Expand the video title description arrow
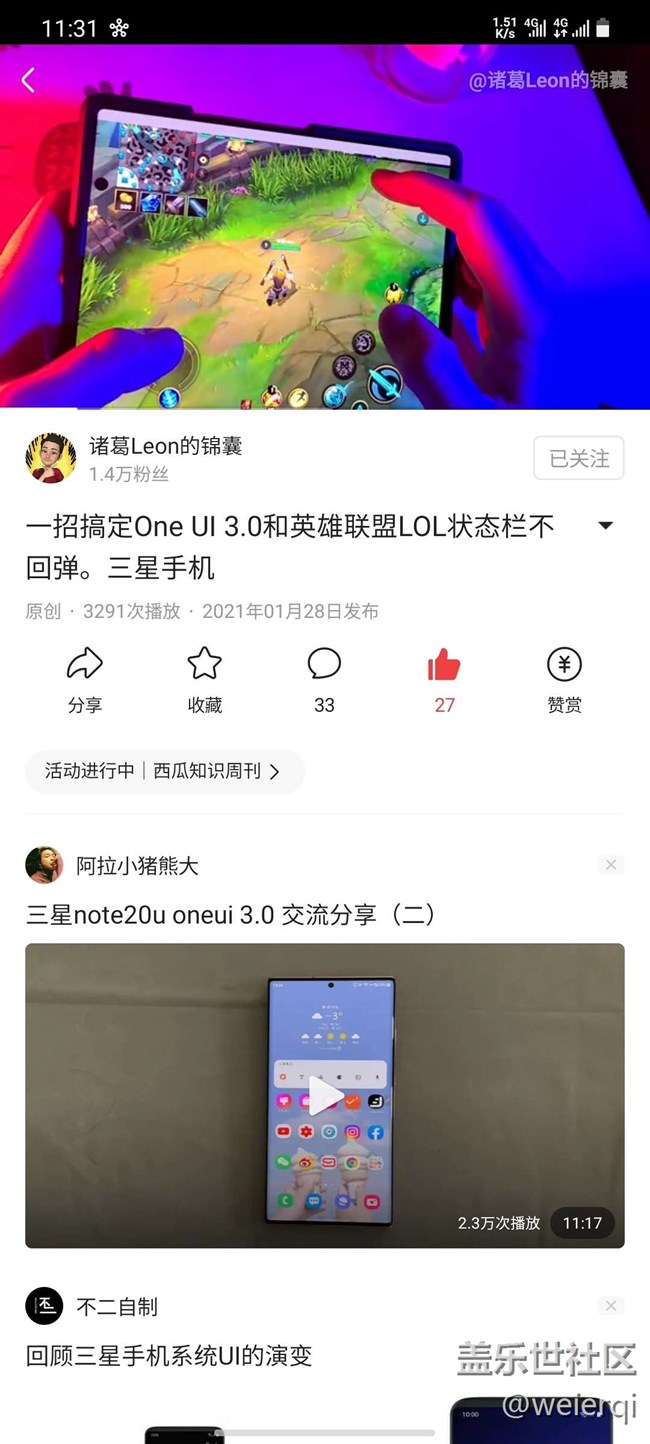 point(605,526)
